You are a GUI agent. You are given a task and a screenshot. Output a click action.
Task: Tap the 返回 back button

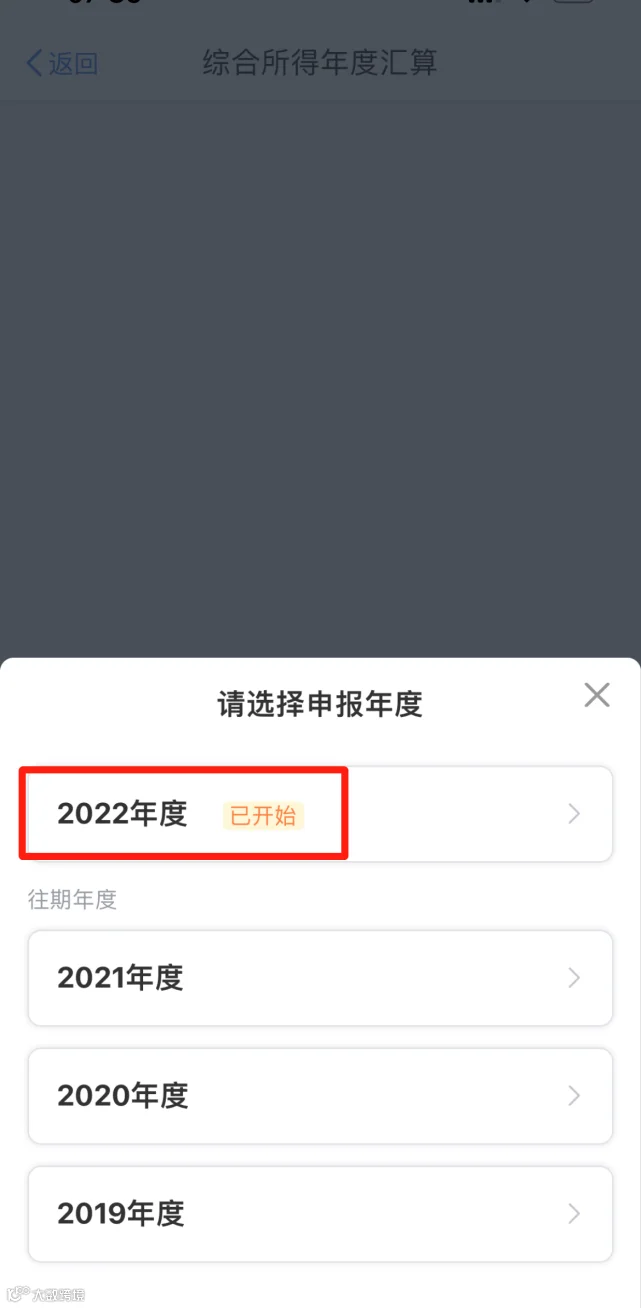62,64
